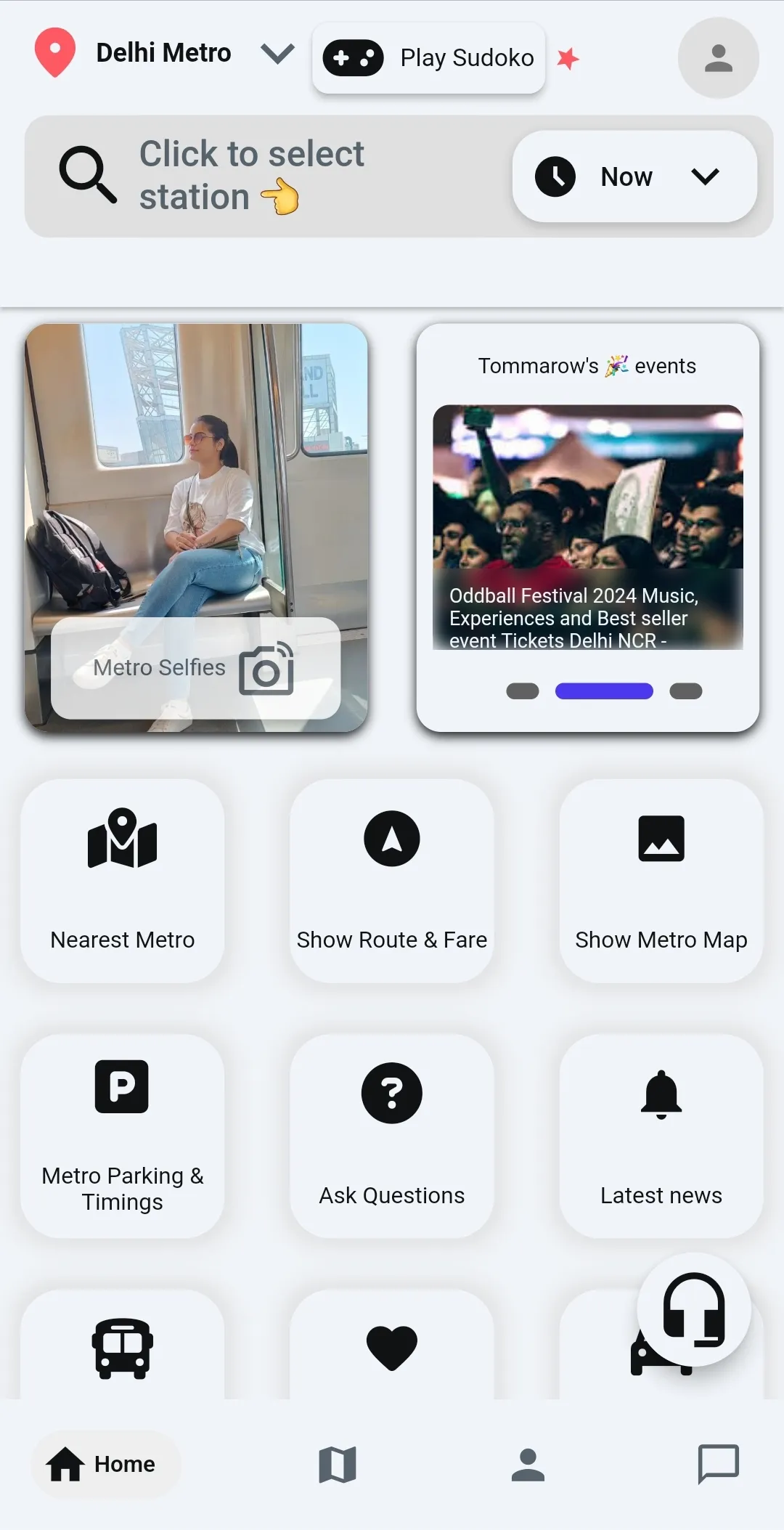Switch to the map tab
This screenshot has height=1530, width=784.
click(338, 1464)
